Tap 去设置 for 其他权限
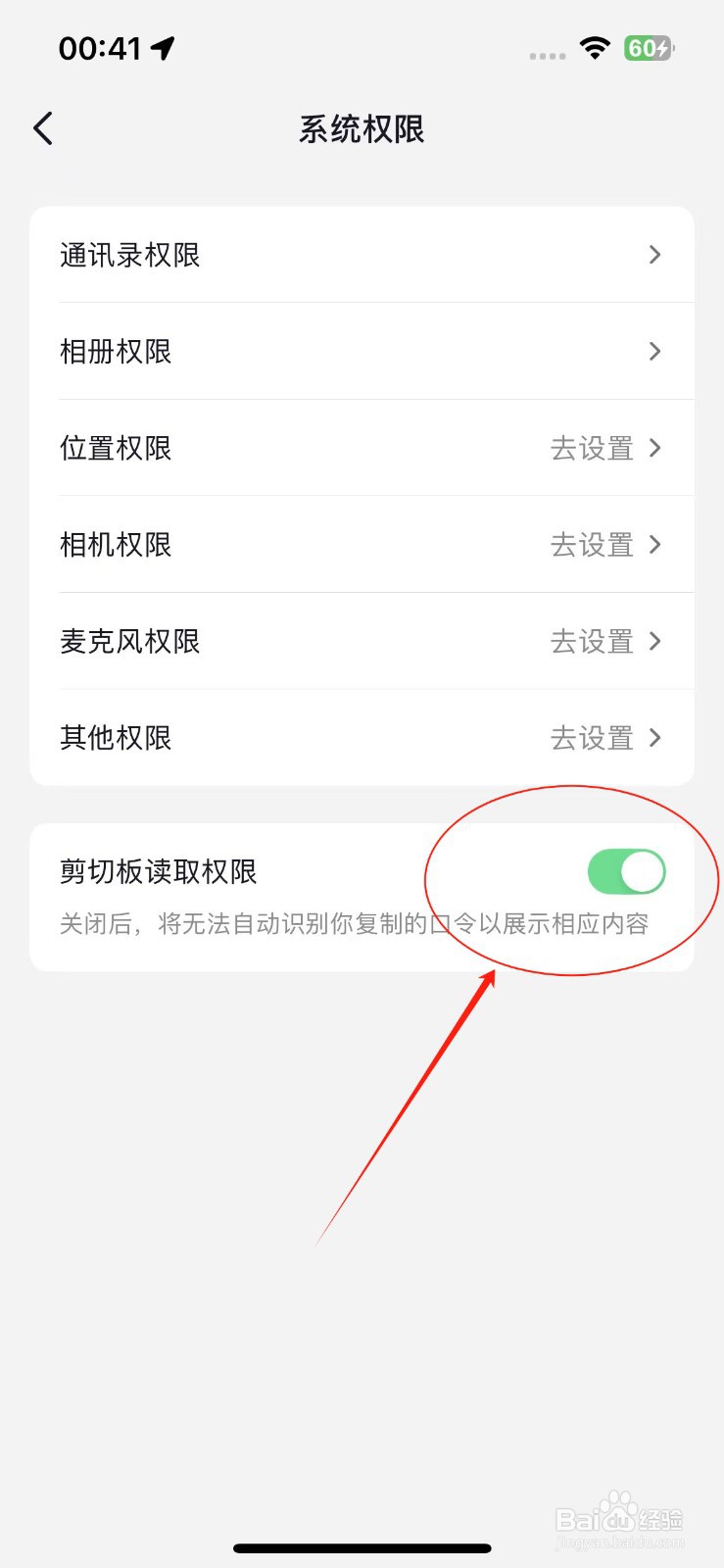 pyautogui.click(x=592, y=738)
